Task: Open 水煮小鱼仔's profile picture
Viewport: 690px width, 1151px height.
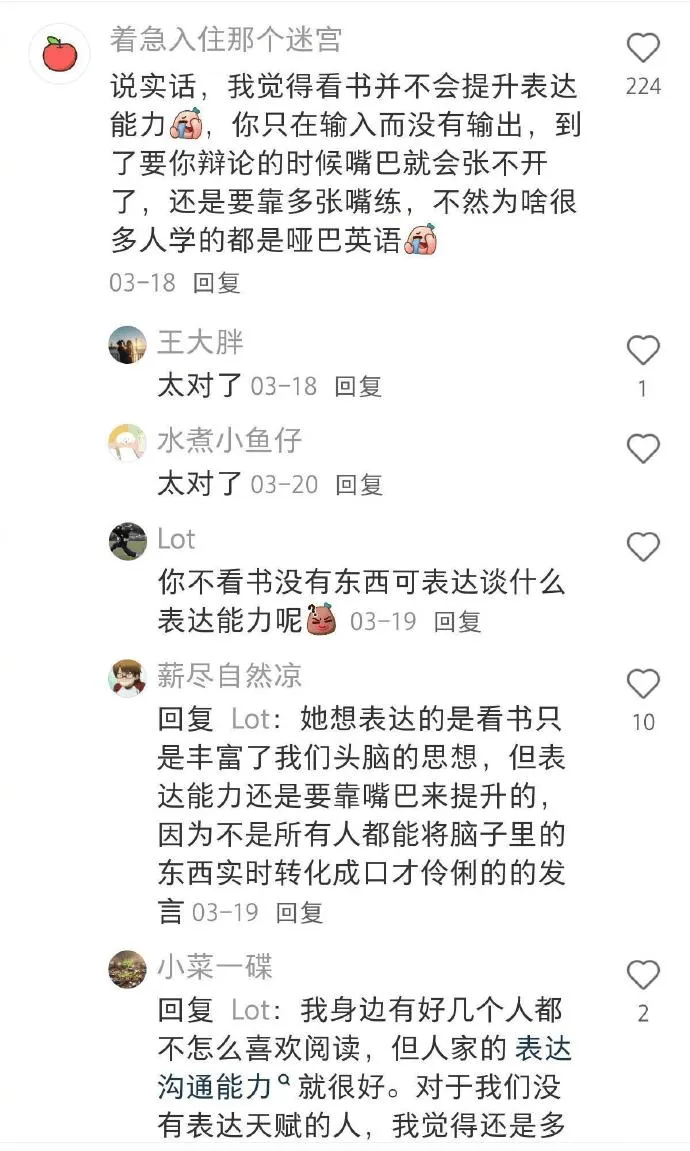Action: coord(127,443)
